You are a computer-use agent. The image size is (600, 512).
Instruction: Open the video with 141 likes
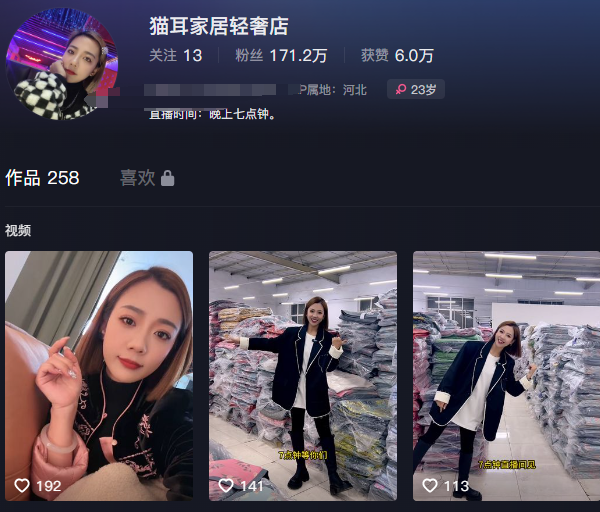pos(303,375)
